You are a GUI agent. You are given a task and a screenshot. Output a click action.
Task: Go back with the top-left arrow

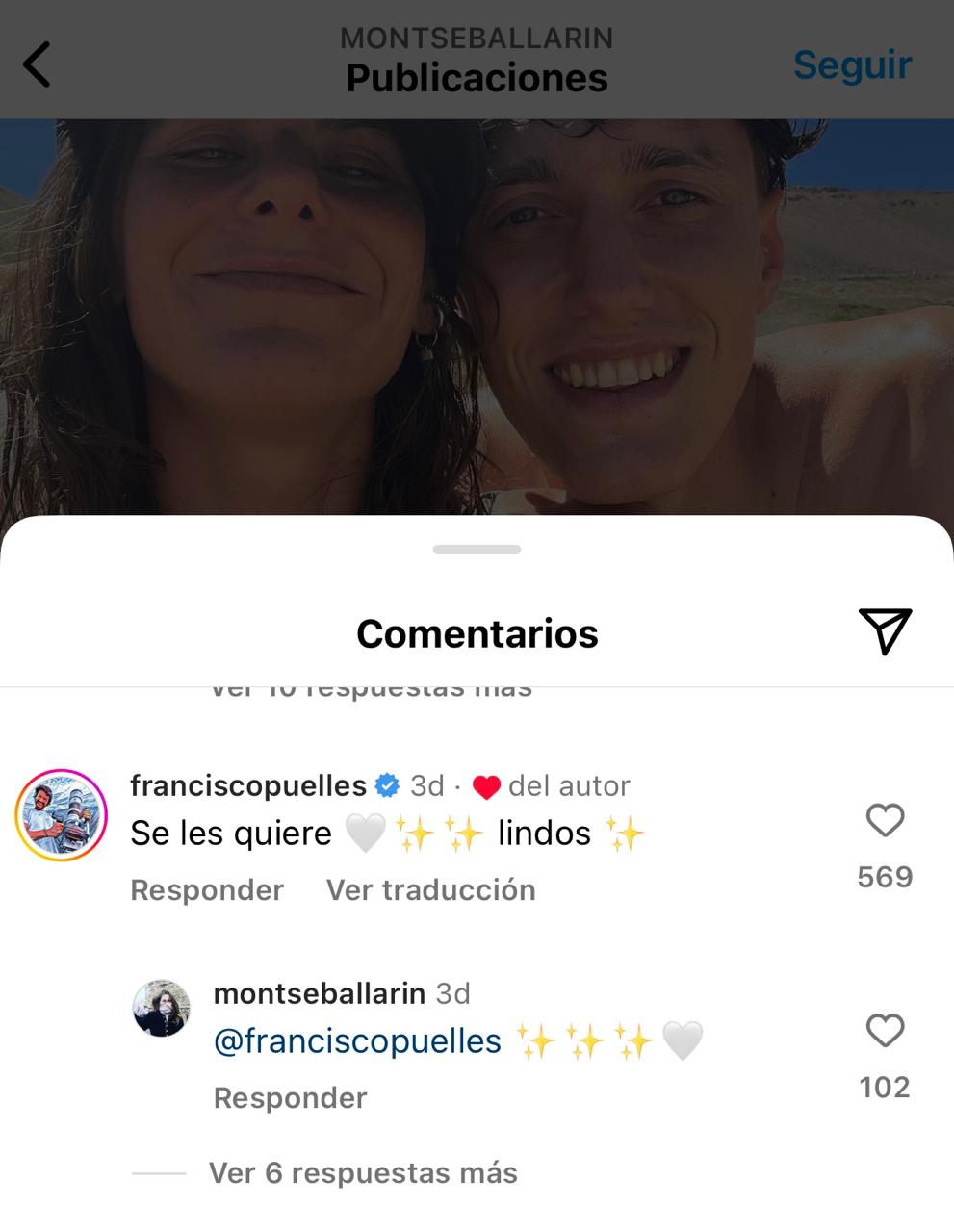pos(37,65)
